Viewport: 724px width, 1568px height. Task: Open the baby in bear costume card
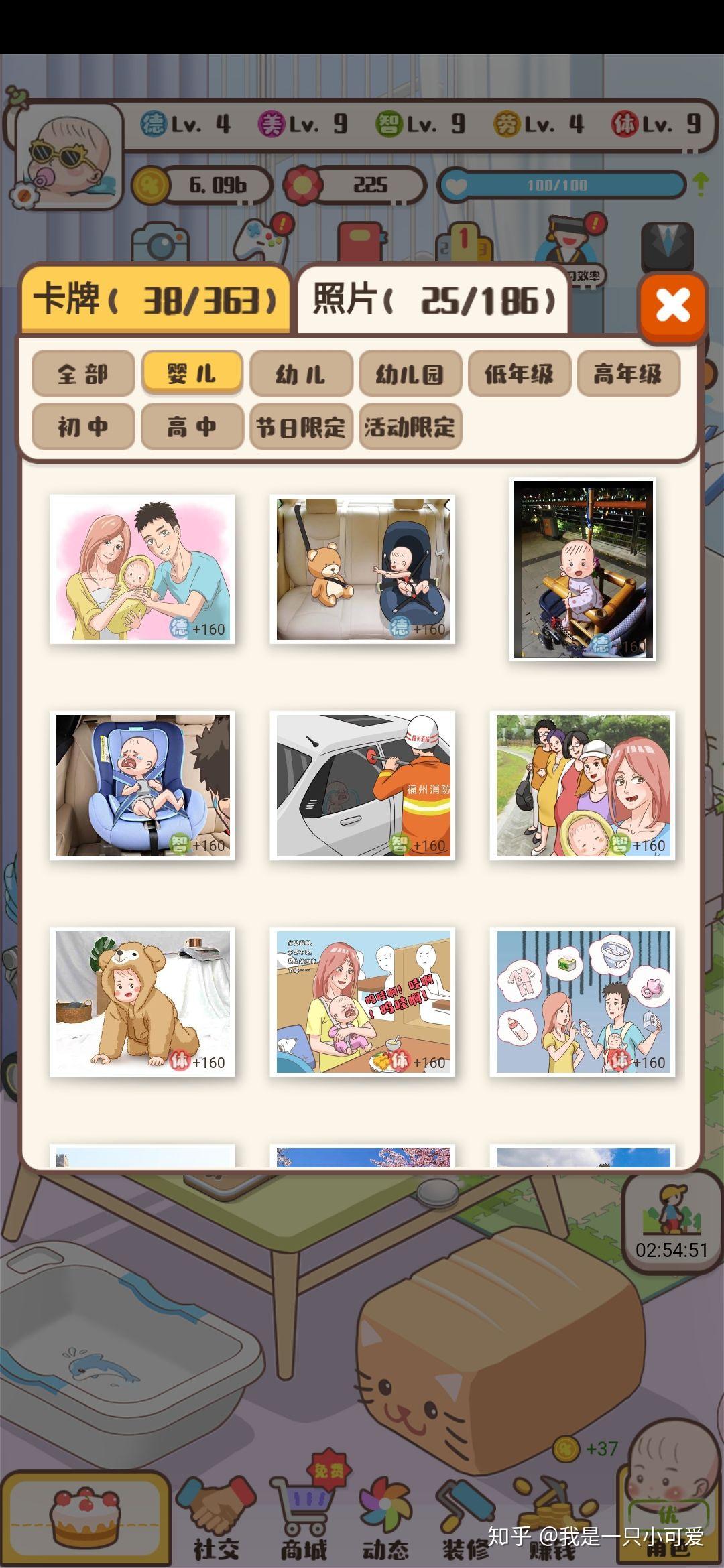pyautogui.click(x=142, y=1002)
